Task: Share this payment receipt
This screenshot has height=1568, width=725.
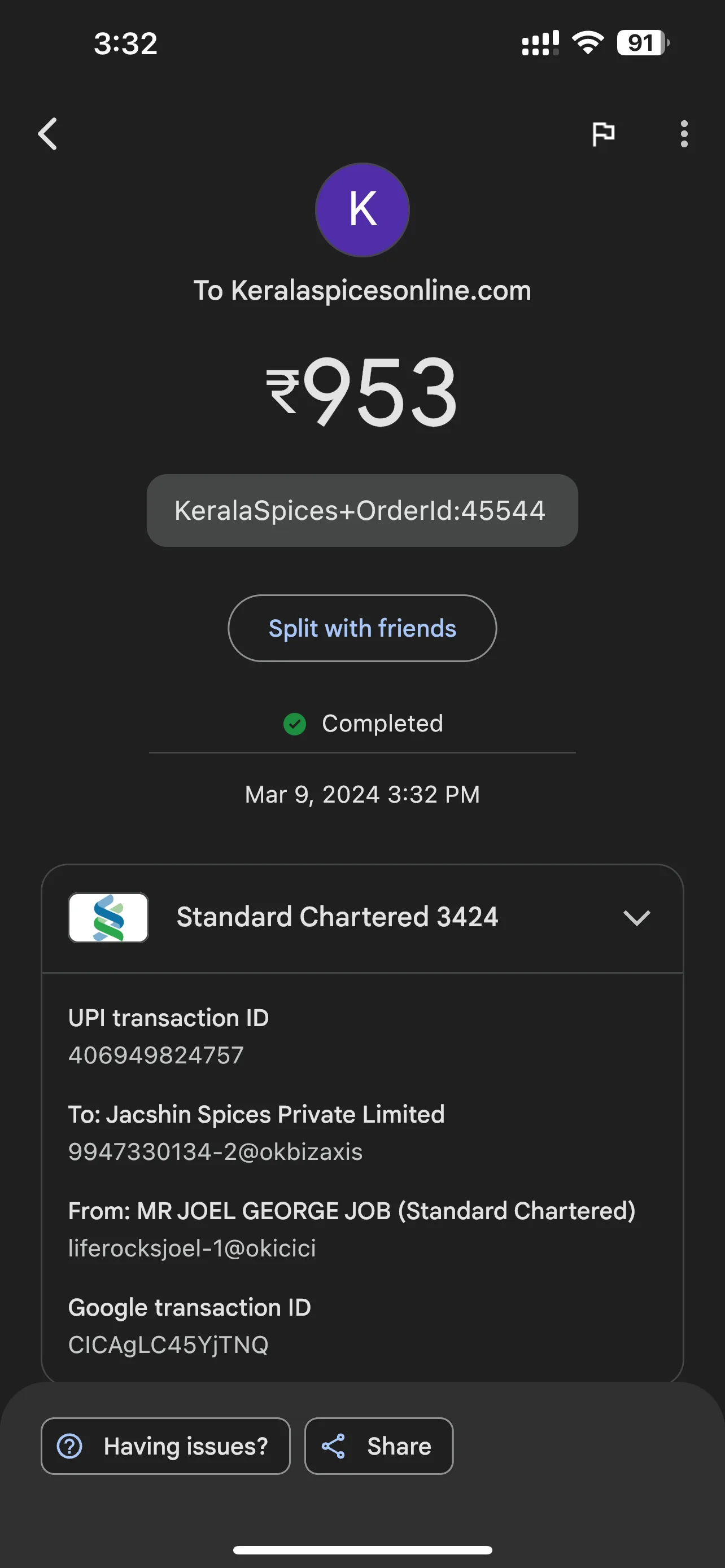Action: pyautogui.click(x=379, y=1446)
